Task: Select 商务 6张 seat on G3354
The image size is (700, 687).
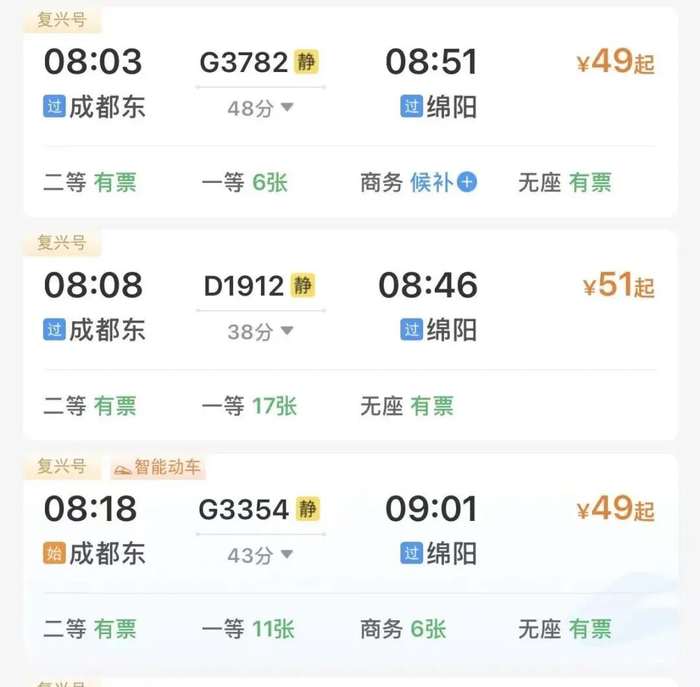Action: pos(403,629)
